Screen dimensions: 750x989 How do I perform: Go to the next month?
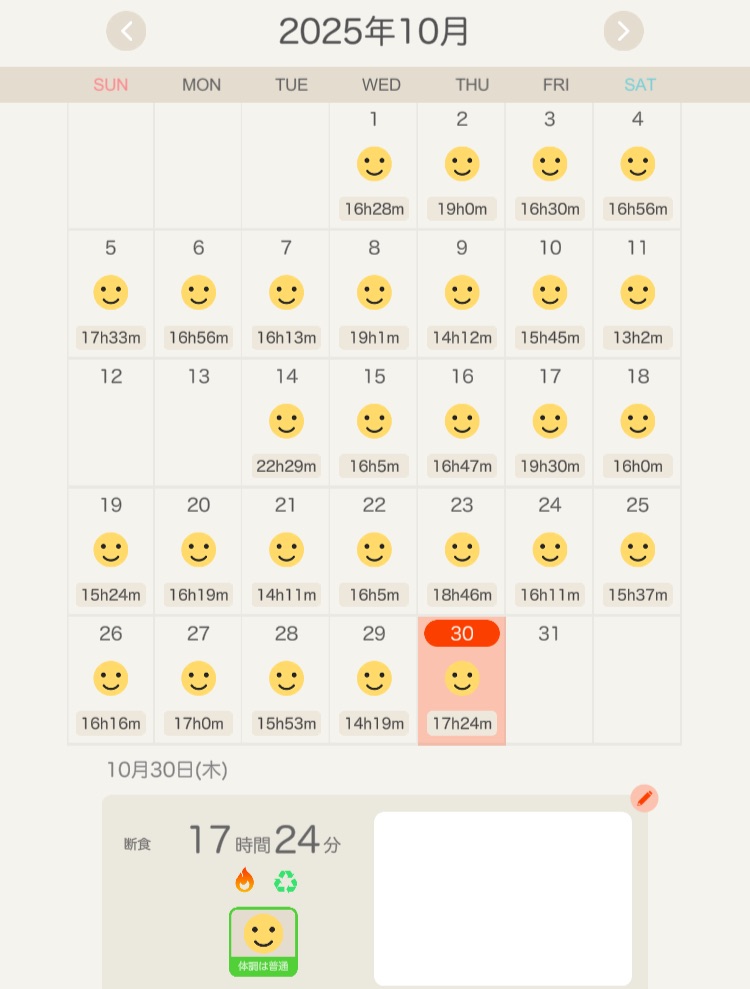(x=623, y=31)
